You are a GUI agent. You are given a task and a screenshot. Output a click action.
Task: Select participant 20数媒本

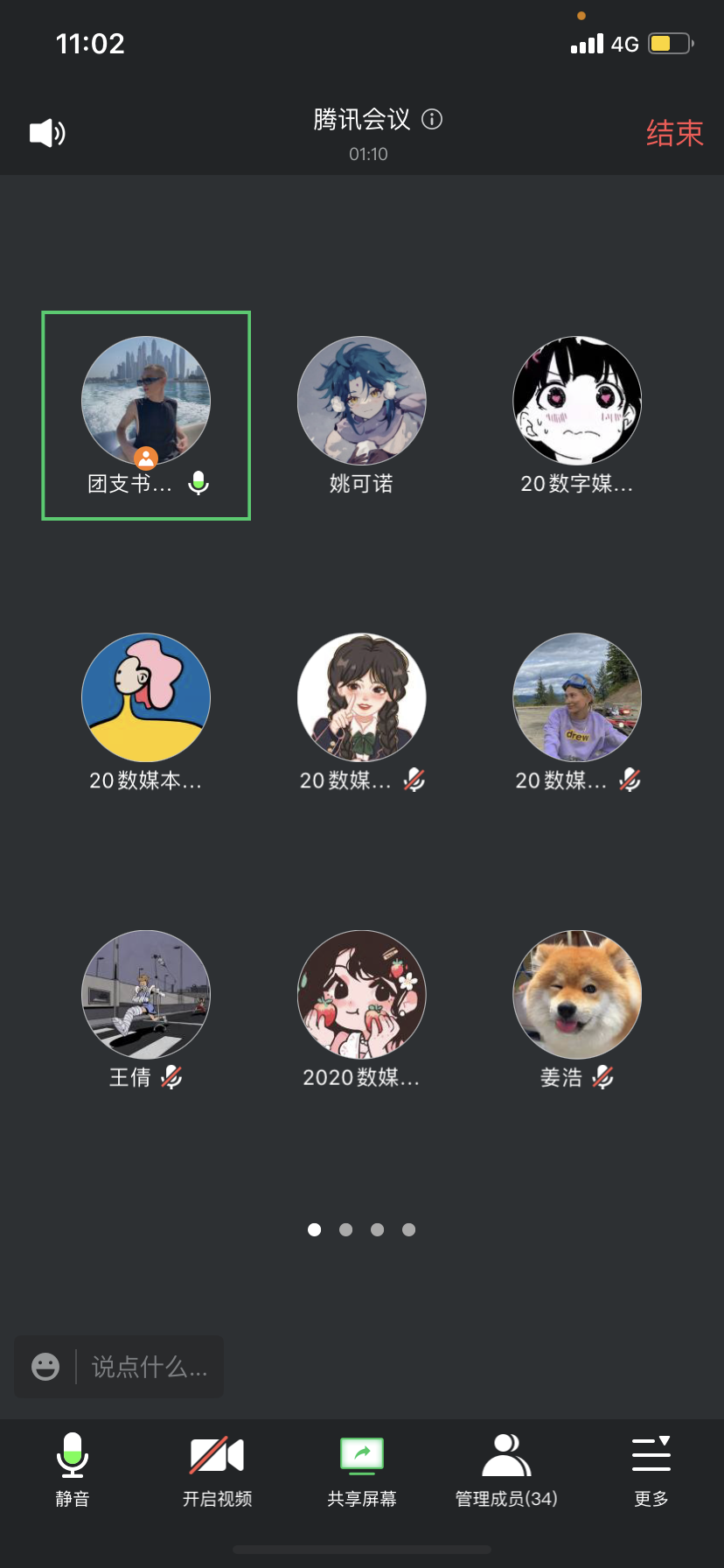click(x=146, y=698)
